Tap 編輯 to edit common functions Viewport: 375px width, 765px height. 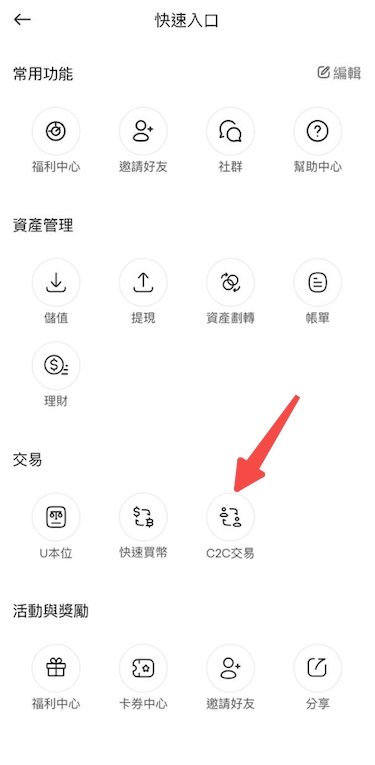click(x=339, y=73)
